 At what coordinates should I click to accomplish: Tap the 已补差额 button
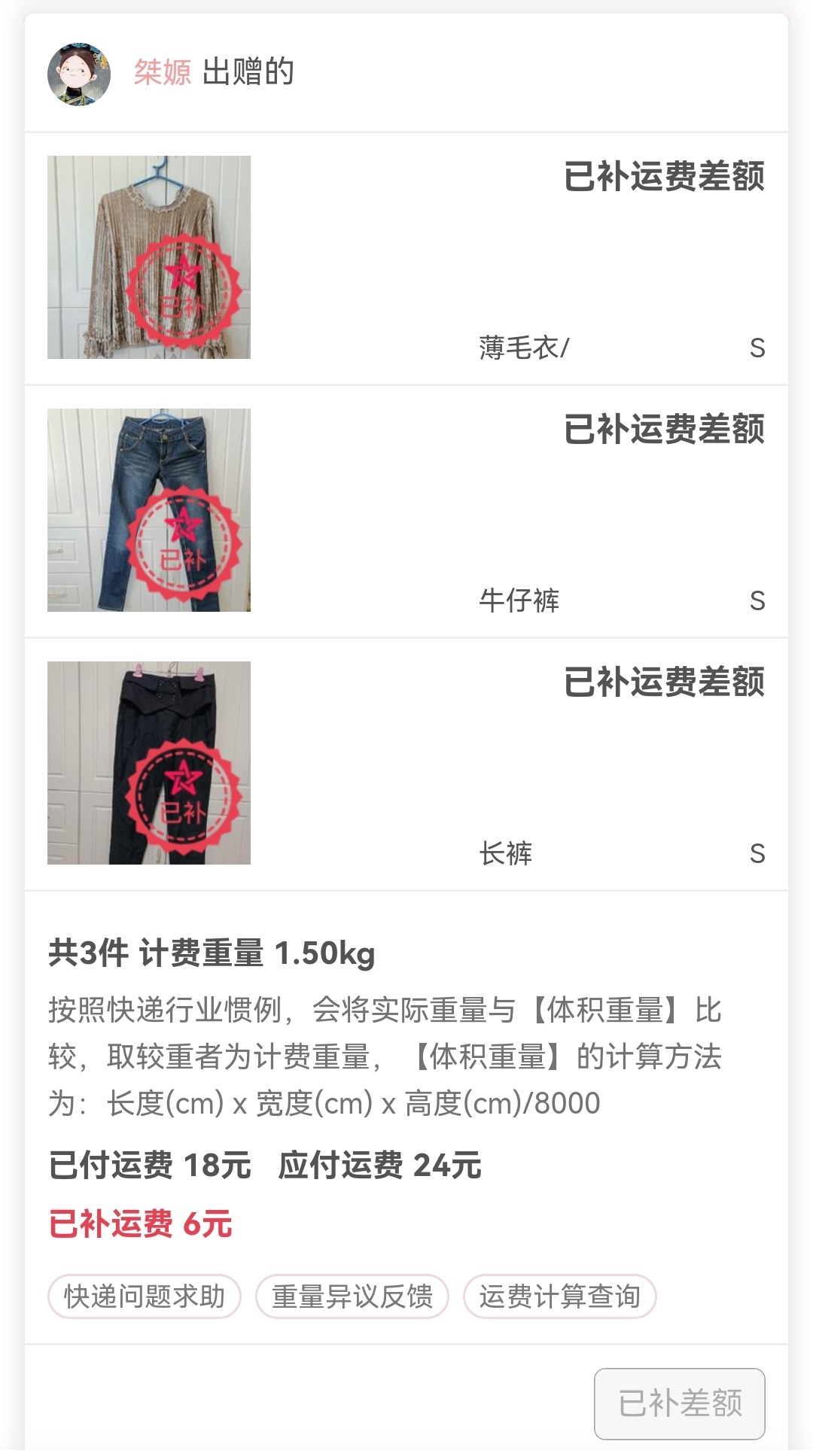pos(680,1403)
